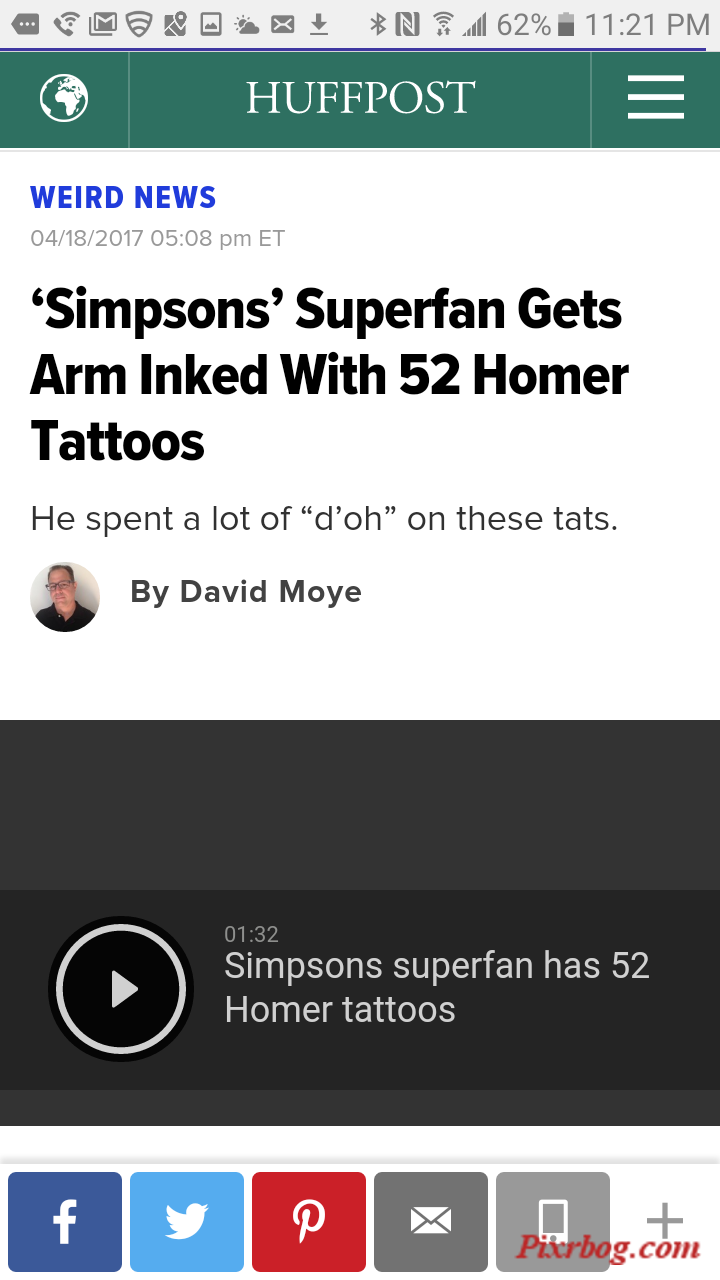Screen dimensions: 720x1280
Task: Go to HuffPost home via logo
Action: [360, 99]
